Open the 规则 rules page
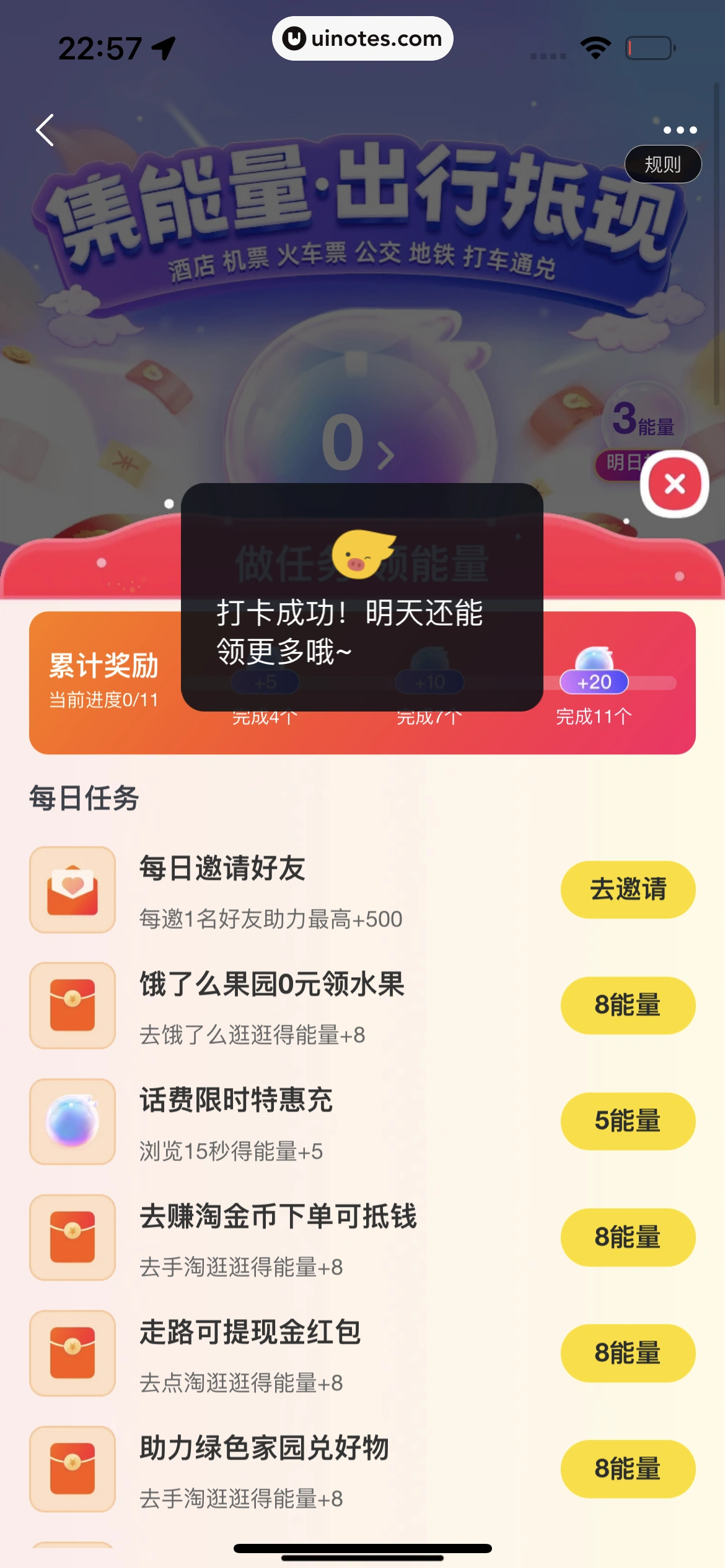Screen dimensions: 725x1568 click(662, 165)
